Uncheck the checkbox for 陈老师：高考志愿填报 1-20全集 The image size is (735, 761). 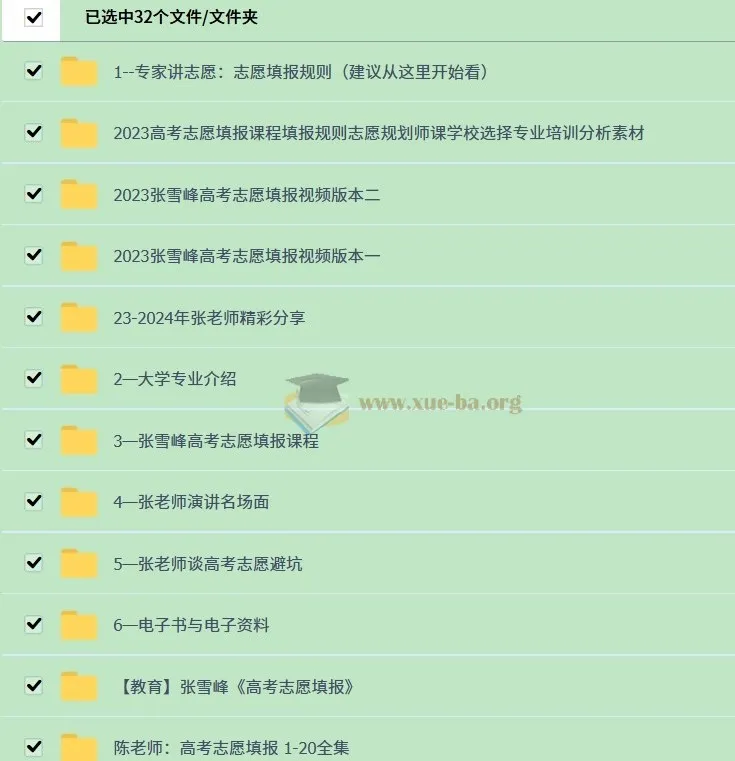point(33,745)
